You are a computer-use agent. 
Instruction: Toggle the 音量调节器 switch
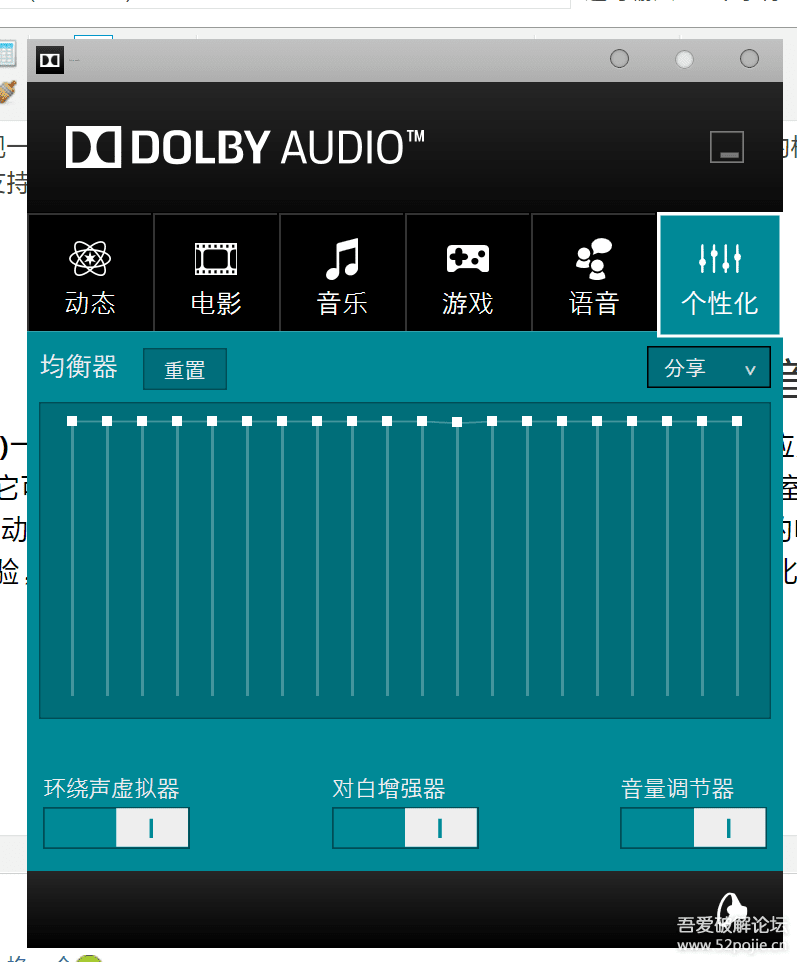pos(693,828)
